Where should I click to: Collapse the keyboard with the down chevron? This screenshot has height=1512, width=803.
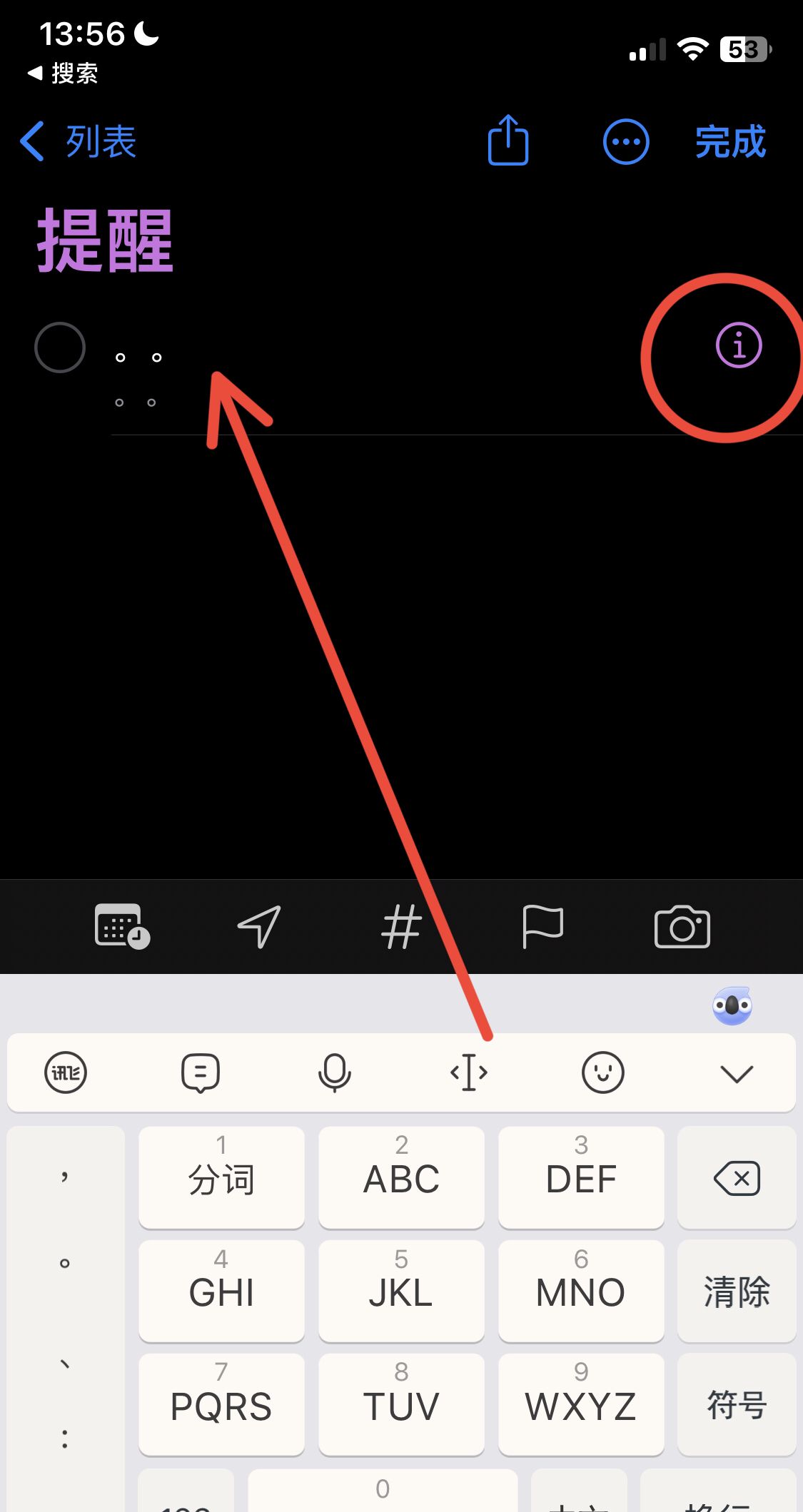pyautogui.click(x=737, y=1073)
